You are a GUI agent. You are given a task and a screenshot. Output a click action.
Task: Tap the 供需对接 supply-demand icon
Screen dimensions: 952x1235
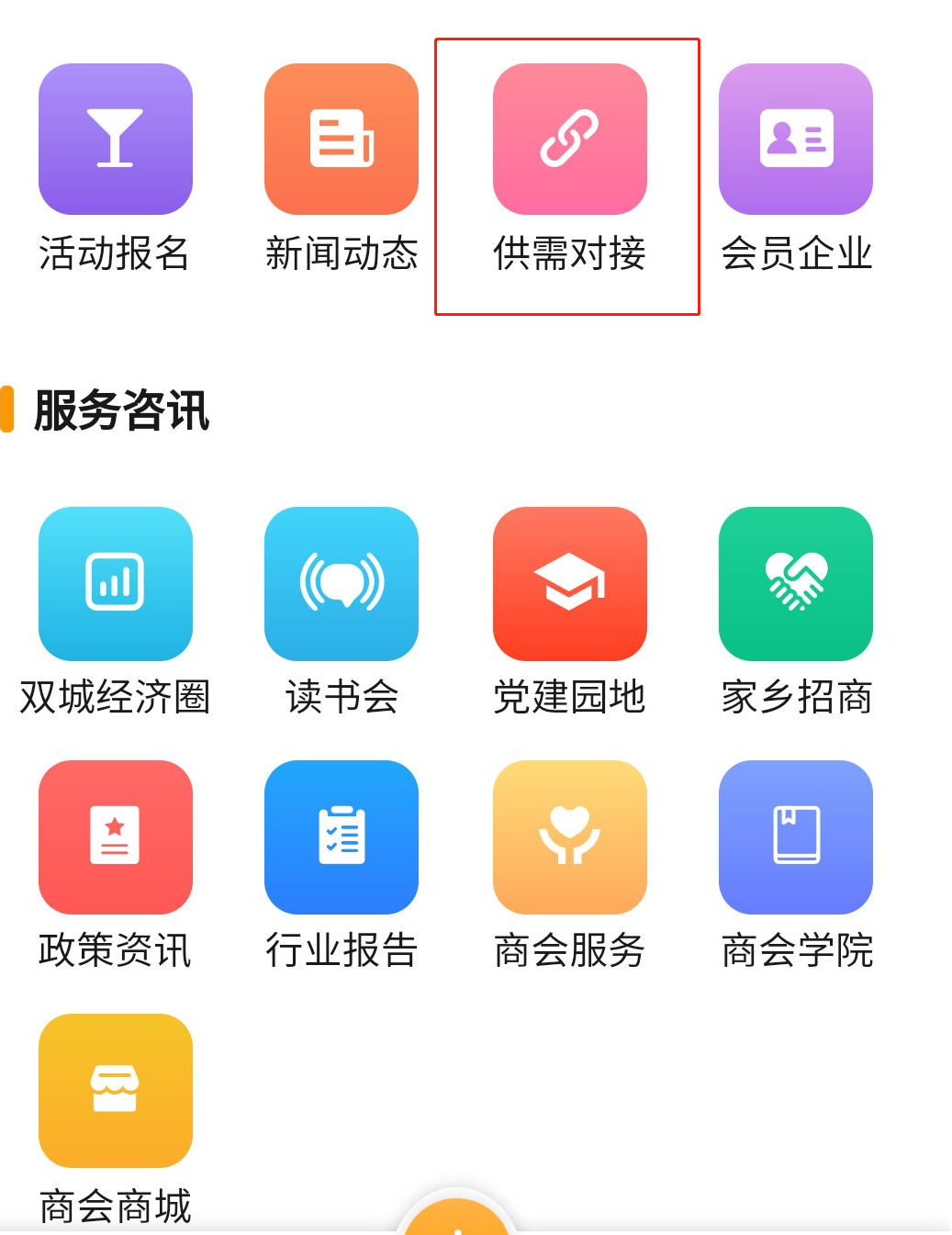pyautogui.click(x=570, y=140)
